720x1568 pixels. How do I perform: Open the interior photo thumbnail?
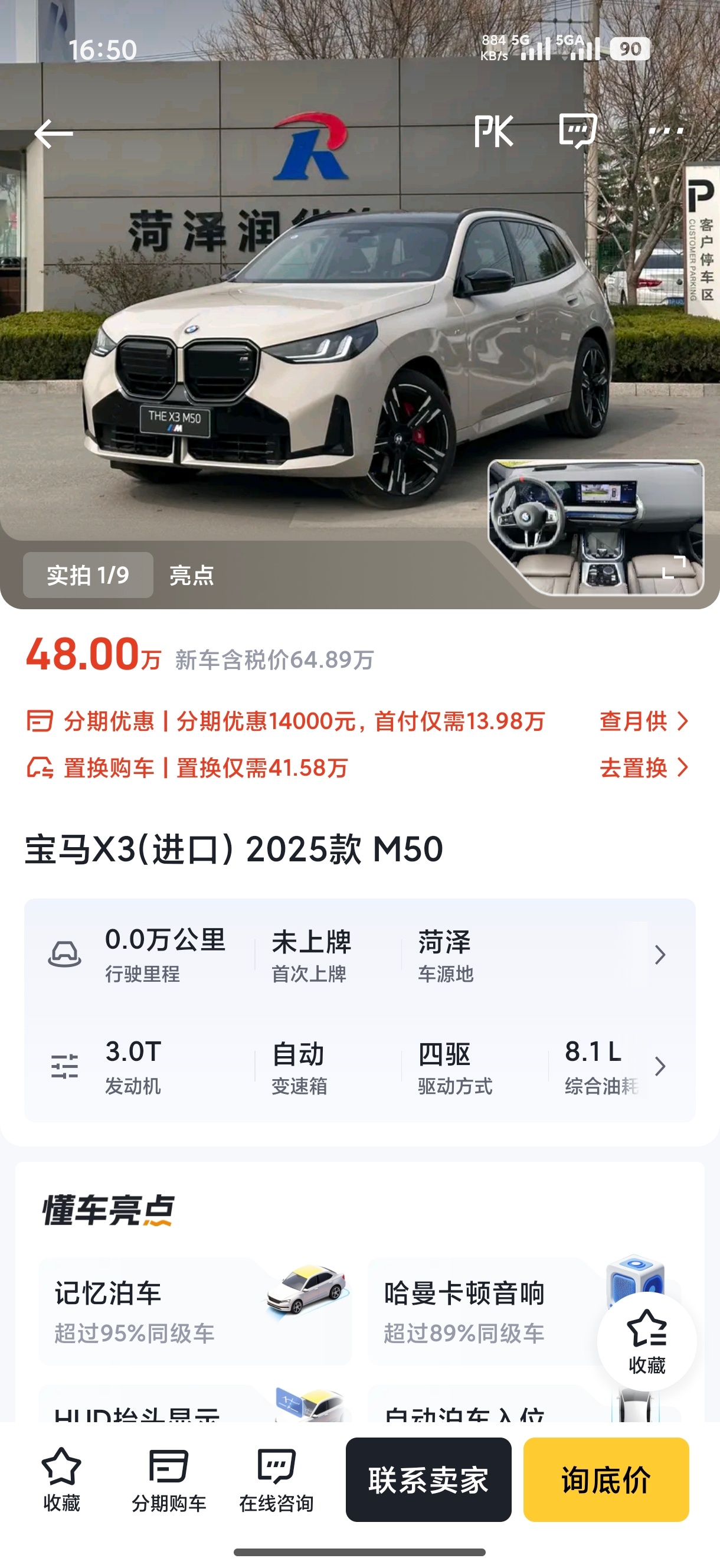pos(596,527)
